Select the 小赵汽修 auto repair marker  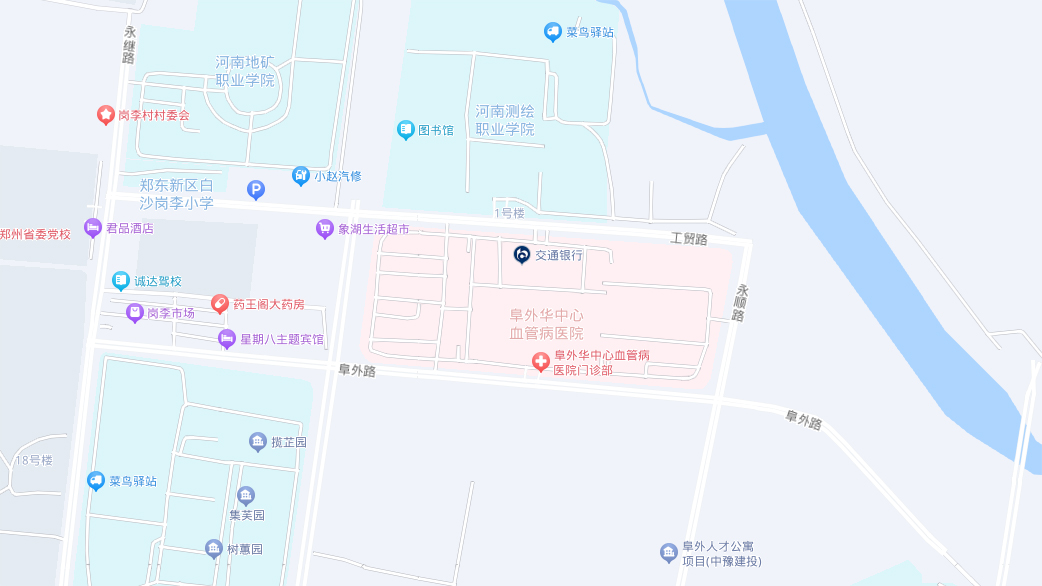coord(301,176)
